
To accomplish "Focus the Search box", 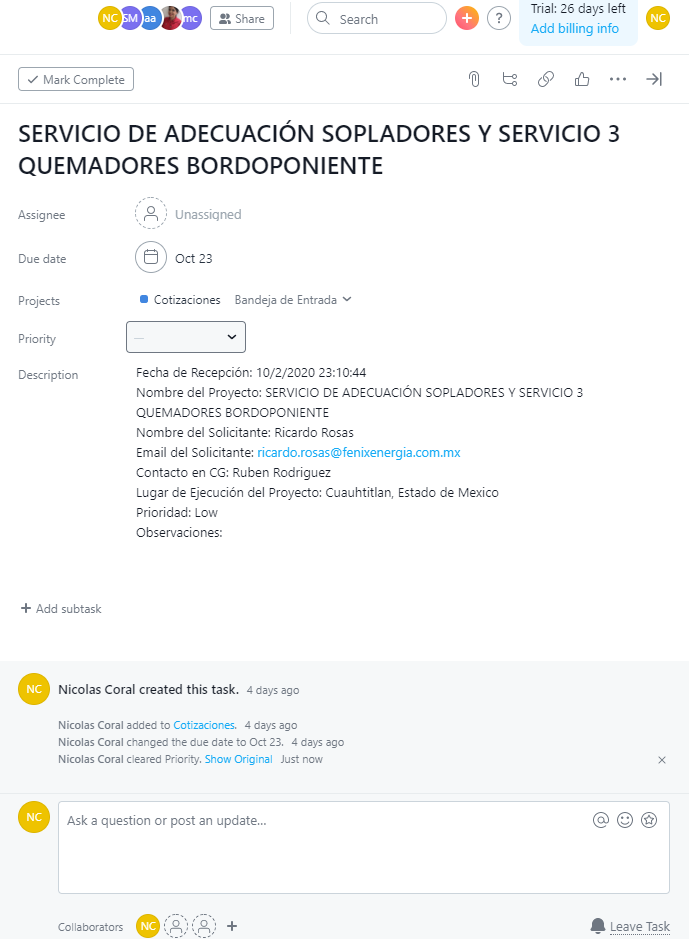I will (x=386, y=19).
